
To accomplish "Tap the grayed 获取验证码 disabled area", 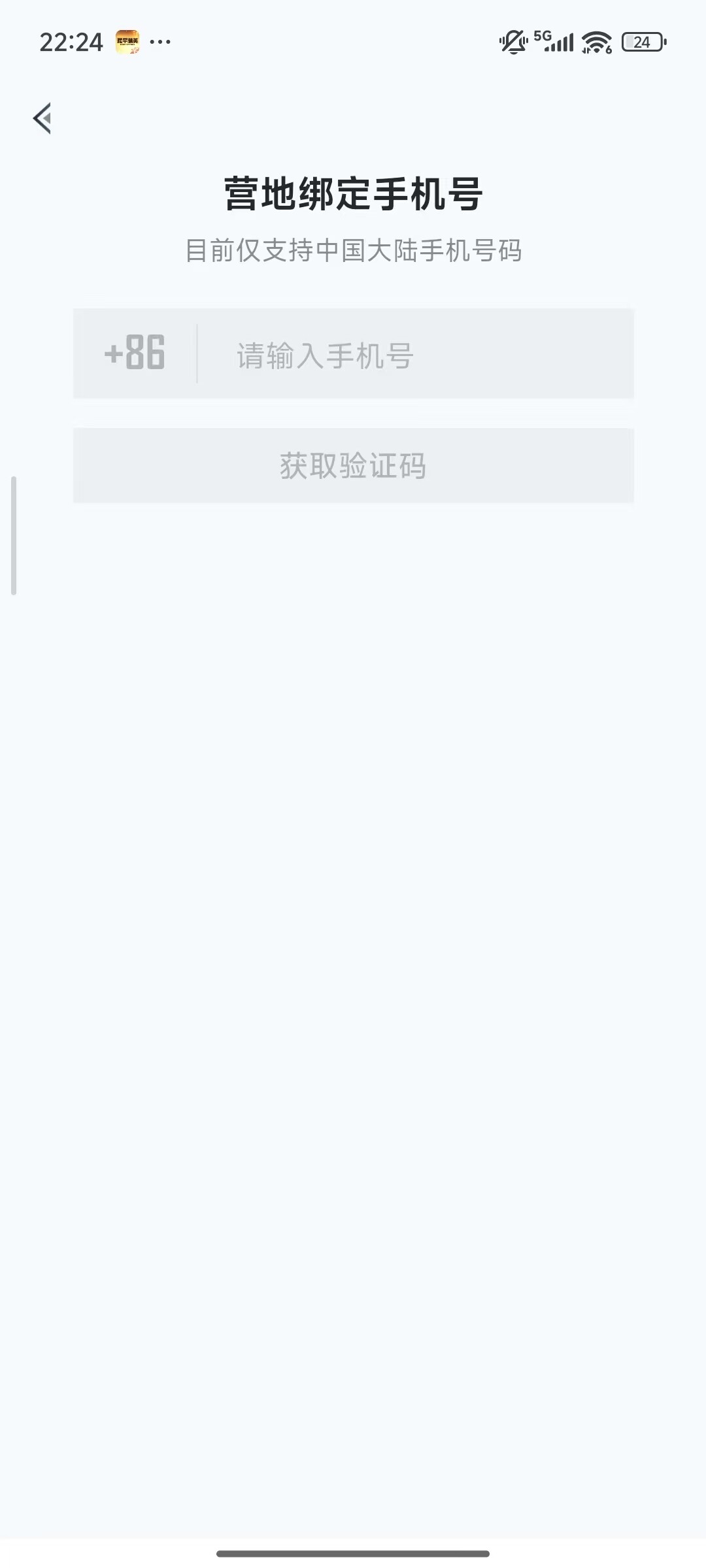I will click(x=353, y=465).
